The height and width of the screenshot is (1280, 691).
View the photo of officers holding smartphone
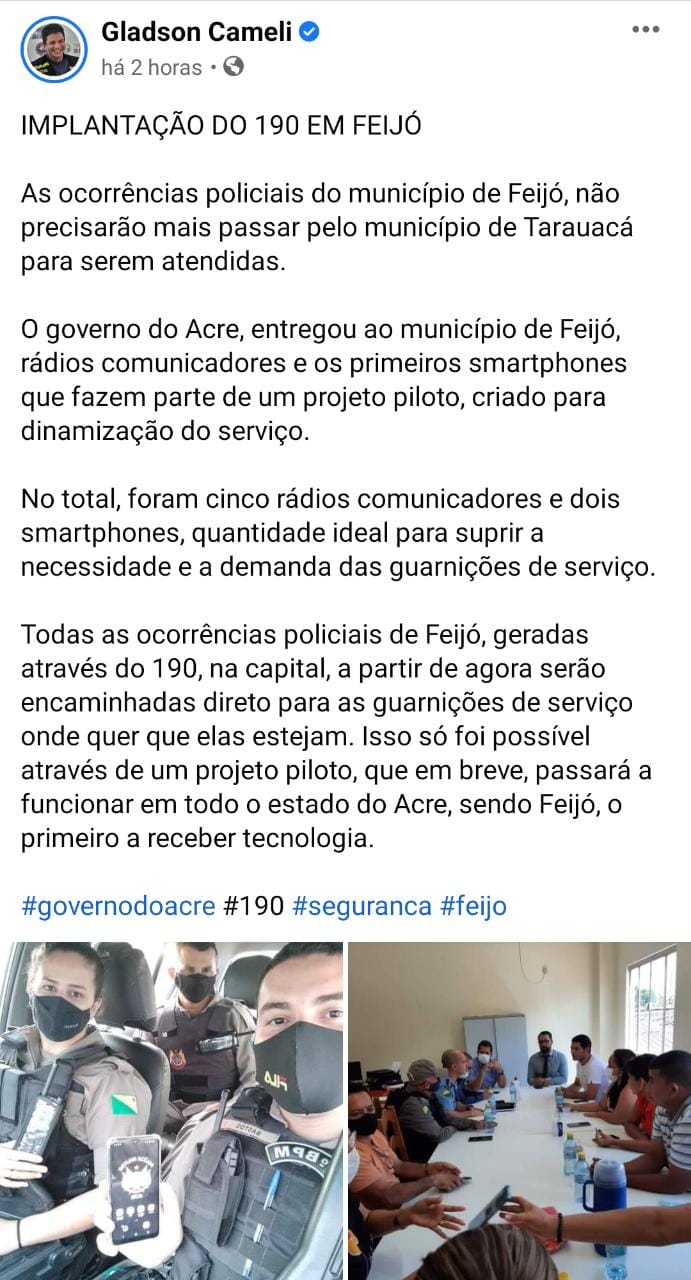pyautogui.click(x=171, y=1111)
